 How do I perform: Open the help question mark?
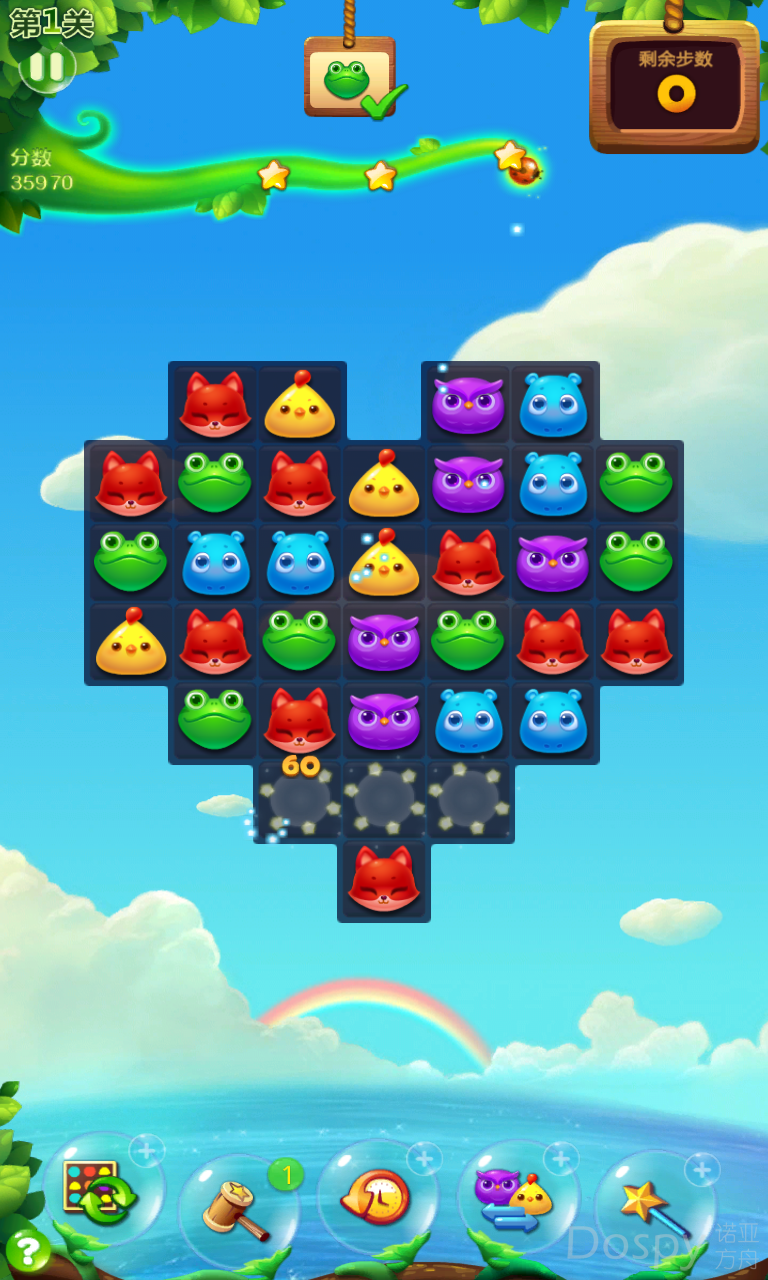[27, 1250]
